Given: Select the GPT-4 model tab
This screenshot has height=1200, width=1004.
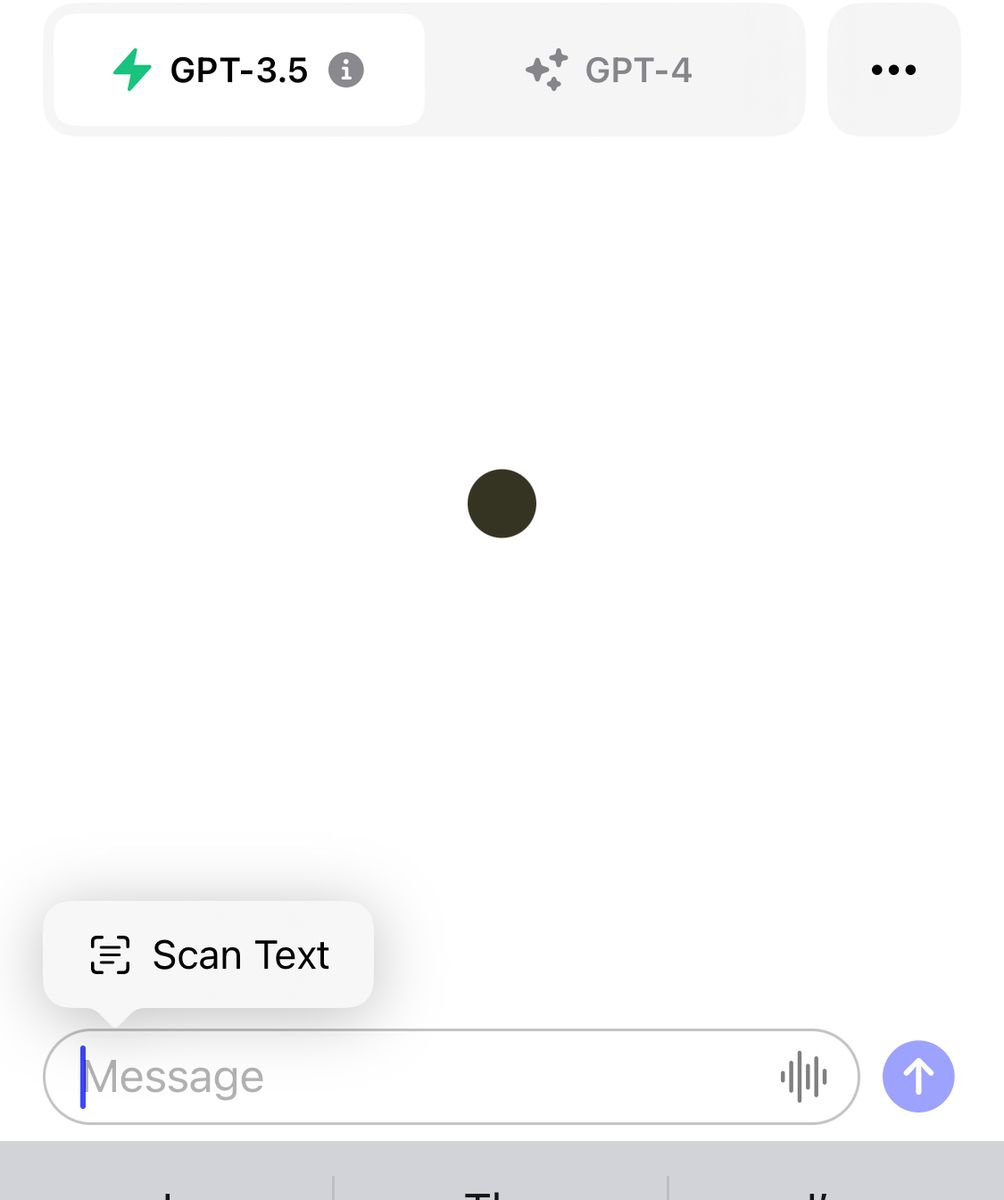Looking at the screenshot, I should coord(609,70).
